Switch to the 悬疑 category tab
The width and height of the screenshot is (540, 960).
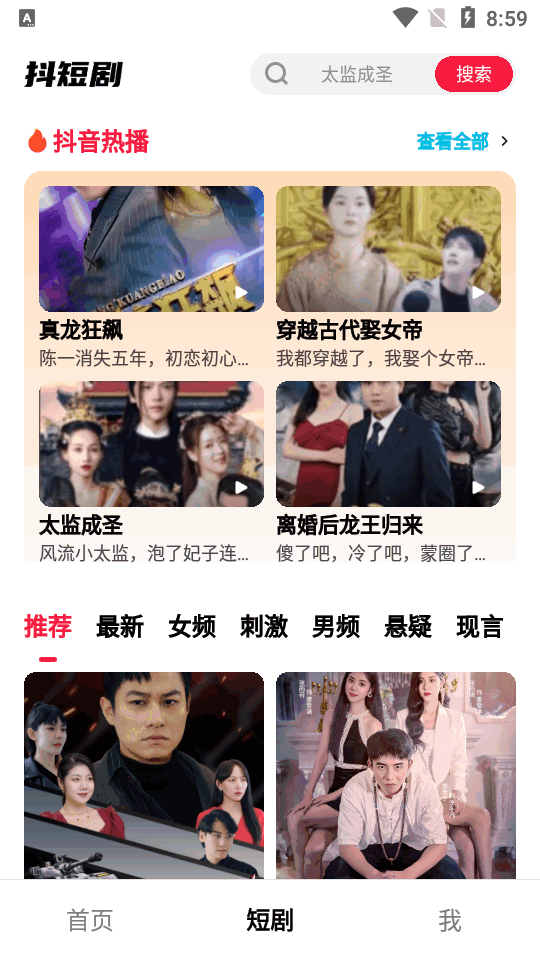click(408, 627)
